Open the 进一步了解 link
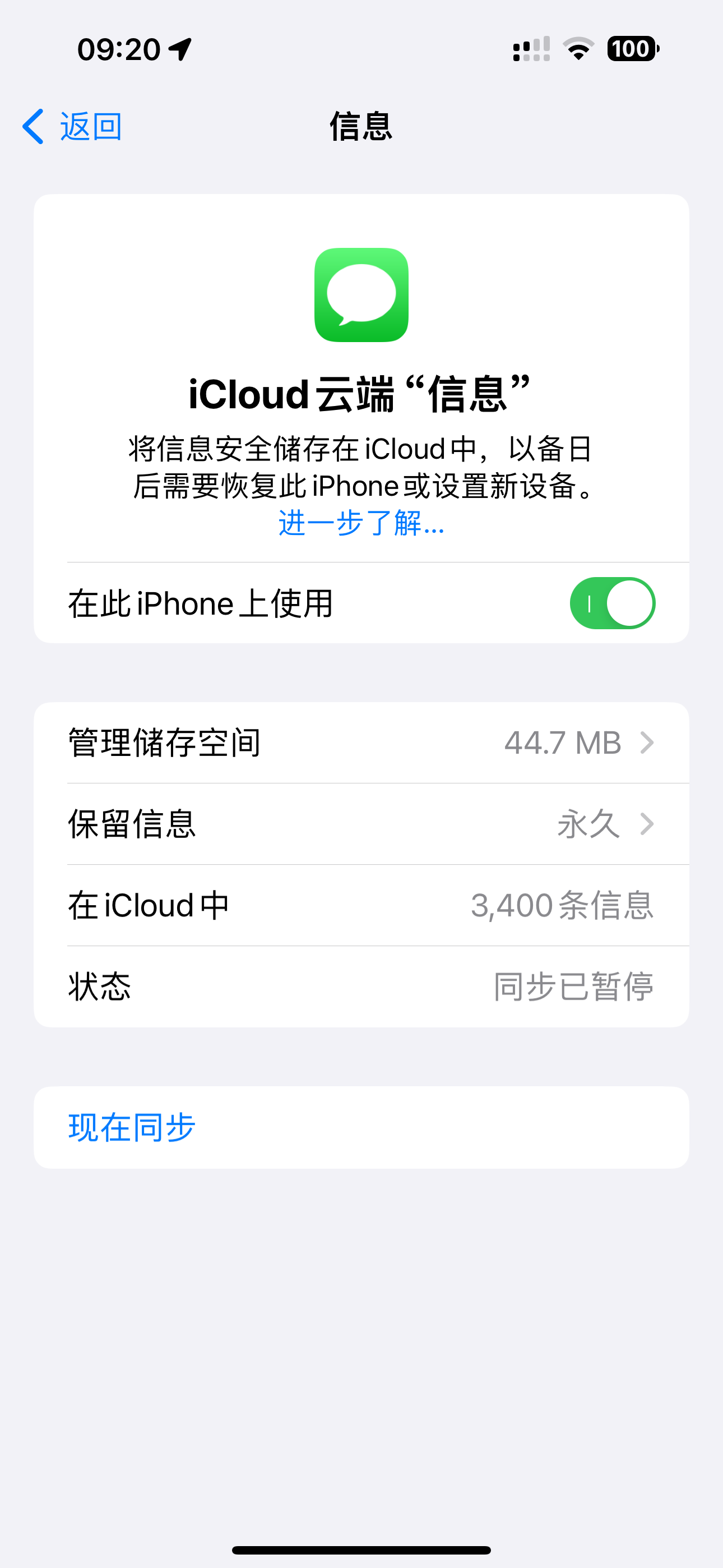This screenshot has width=723, height=1568. [x=361, y=523]
